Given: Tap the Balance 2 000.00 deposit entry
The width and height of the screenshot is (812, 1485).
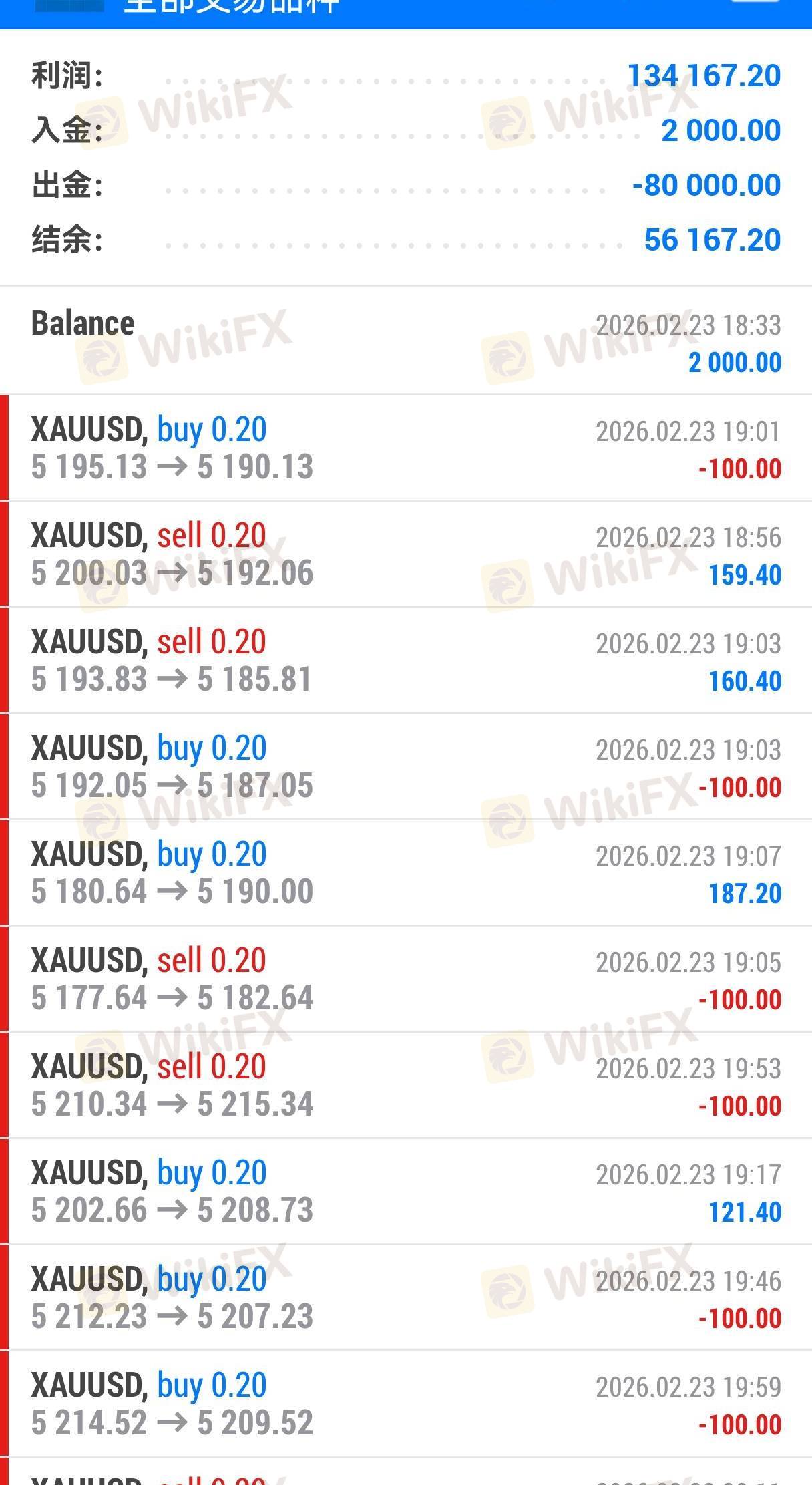Looking at the screenshot, I should [x=406, y=342].
